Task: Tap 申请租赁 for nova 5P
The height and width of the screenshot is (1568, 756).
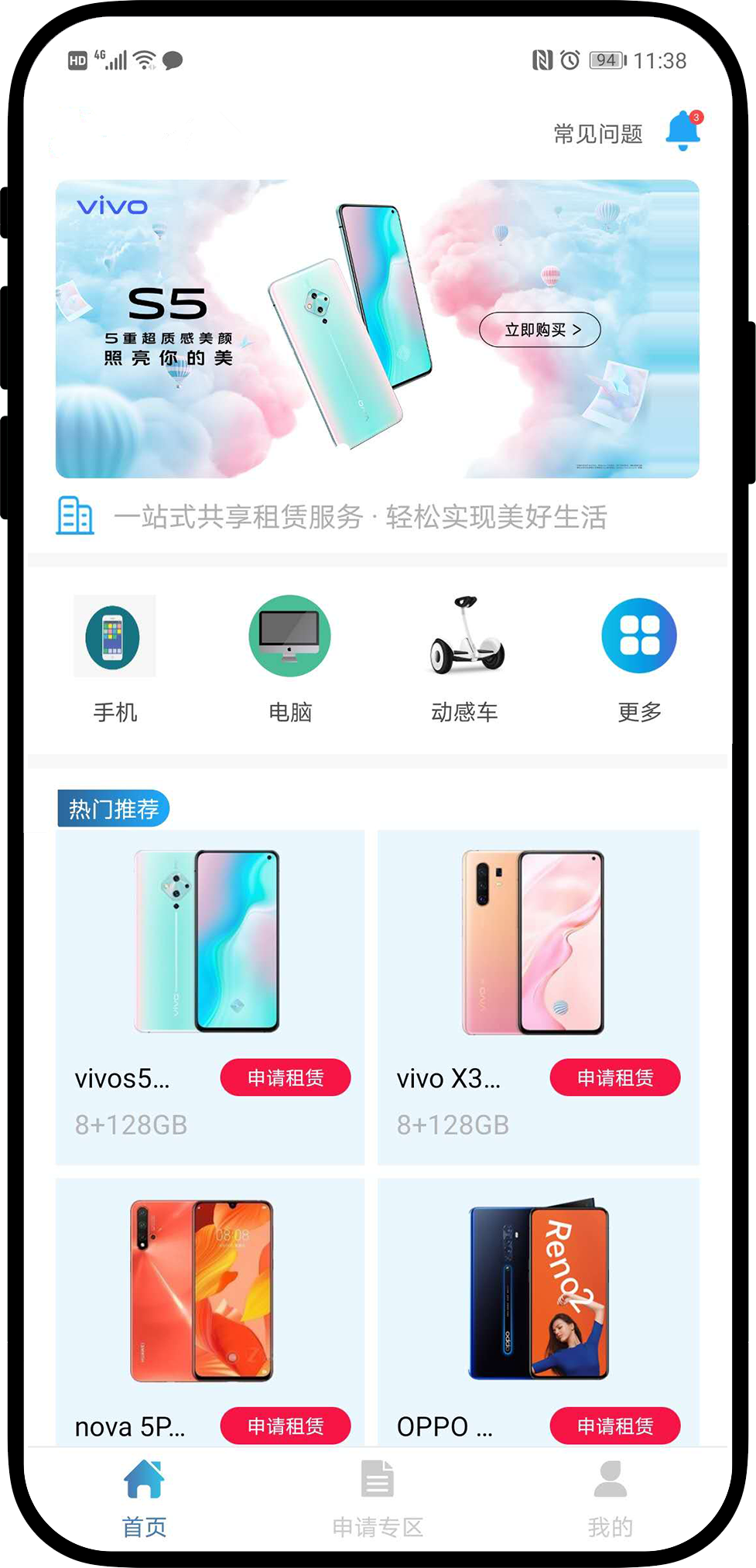Action: (x=285, y=1426)
